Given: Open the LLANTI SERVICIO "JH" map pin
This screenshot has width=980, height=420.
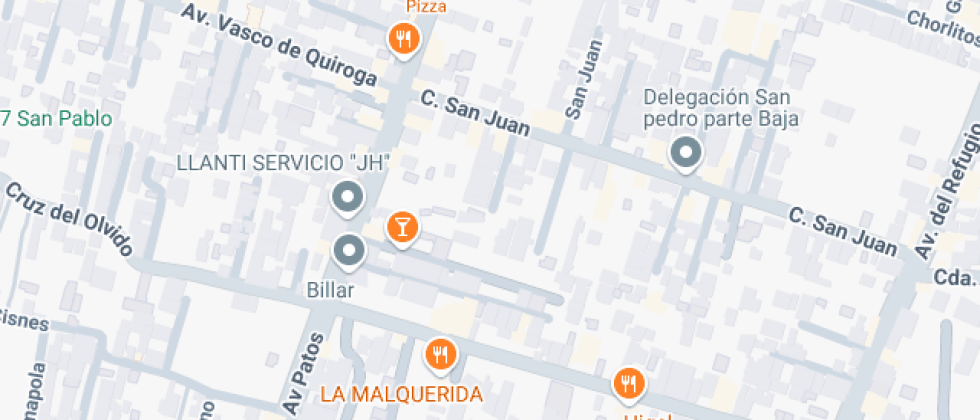Looking at the screenshot, I should 347,198.
